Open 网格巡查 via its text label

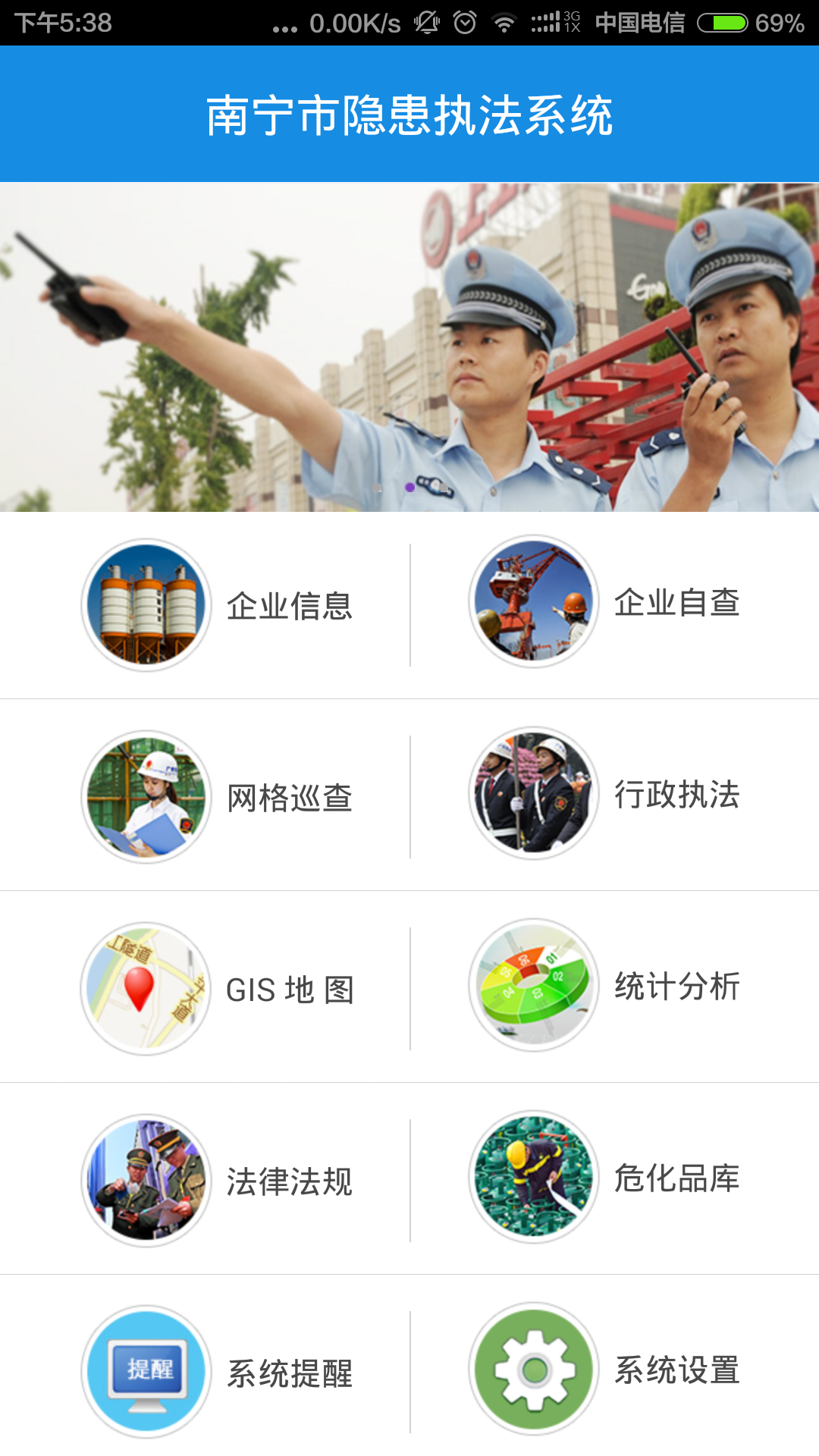(x=289, y=796)
